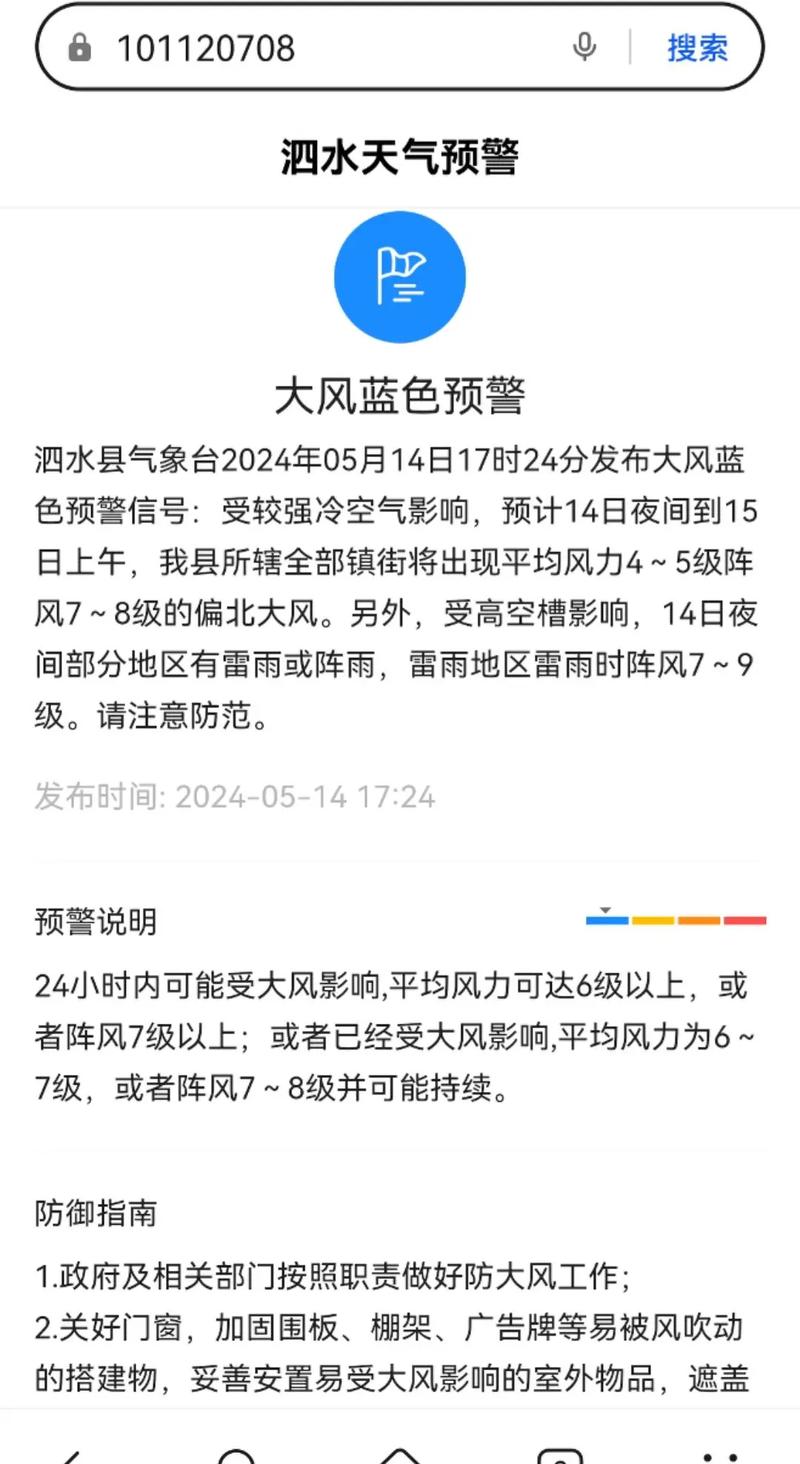Tap the address bar showing 101120708
800x1464 pixels.
[x=300, y=48]
